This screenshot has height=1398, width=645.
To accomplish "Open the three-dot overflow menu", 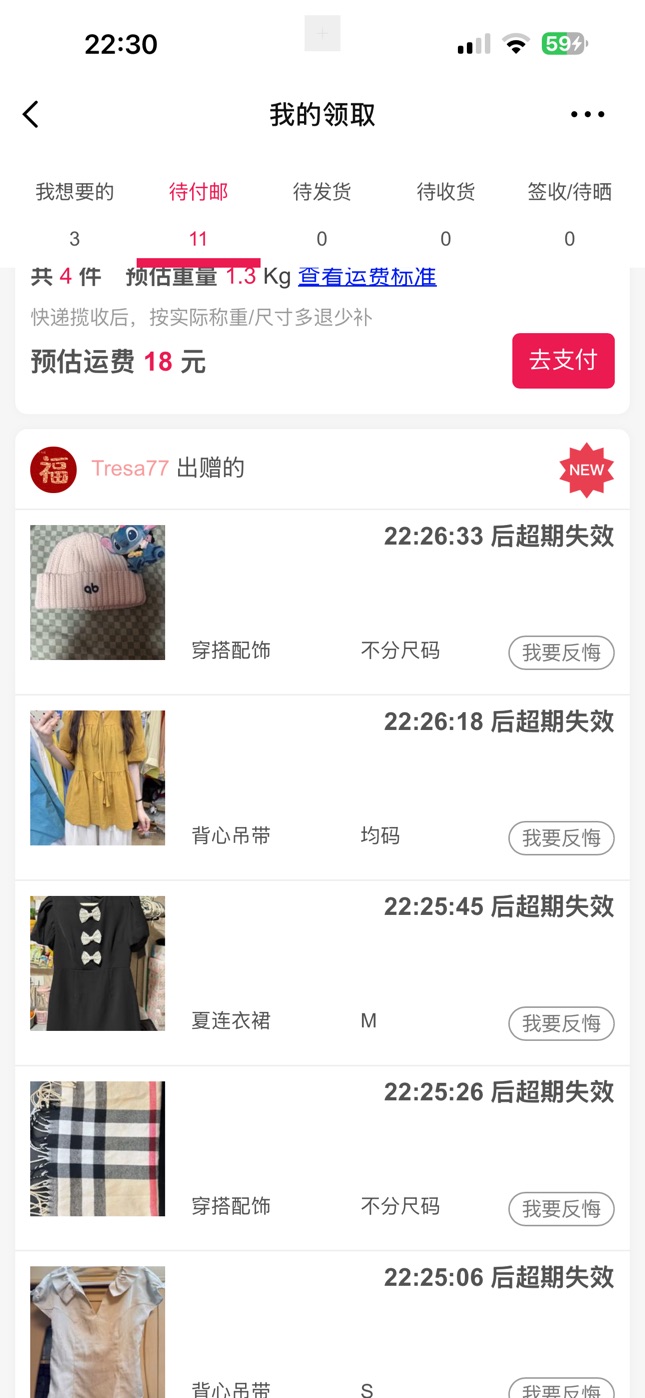I will point(587,114).
